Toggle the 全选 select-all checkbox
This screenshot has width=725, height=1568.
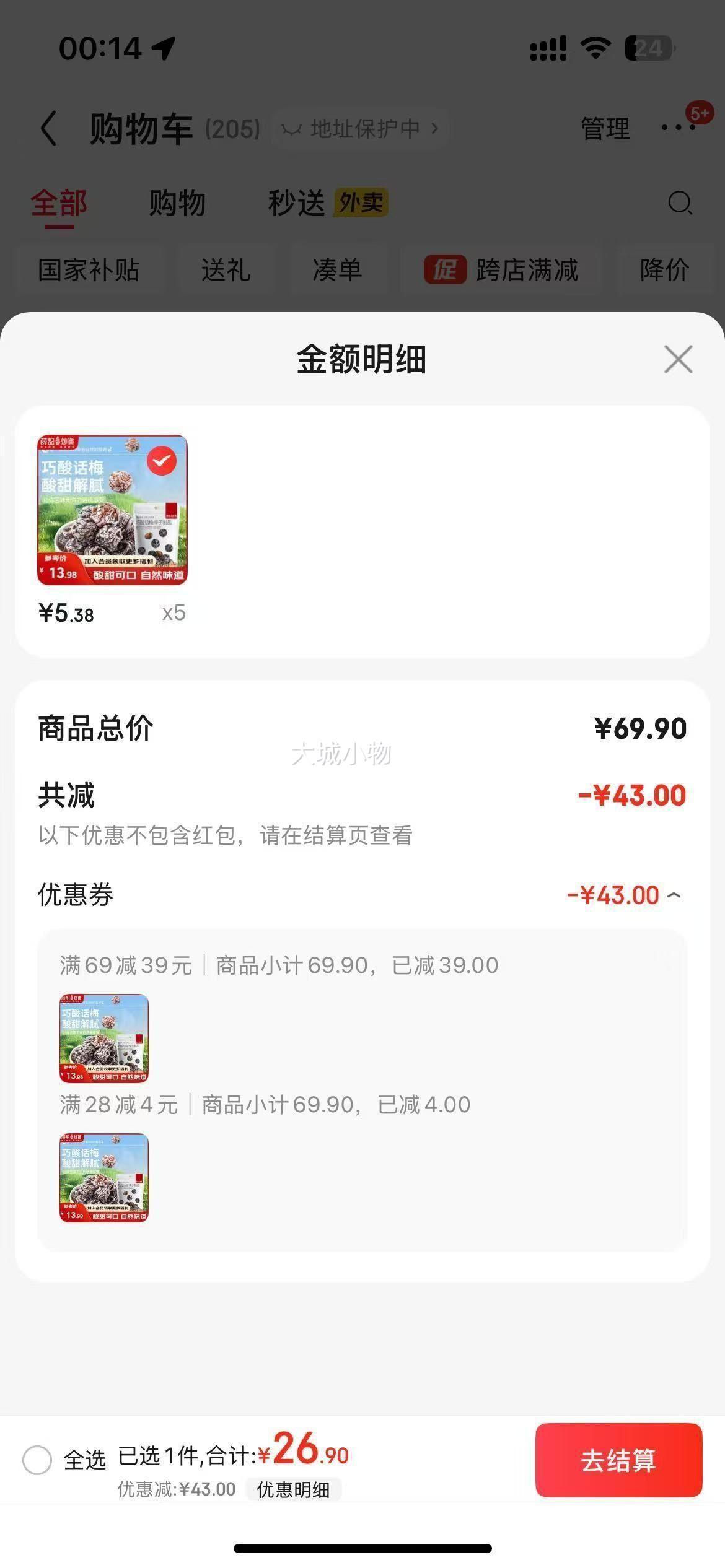pos(37,1460)
